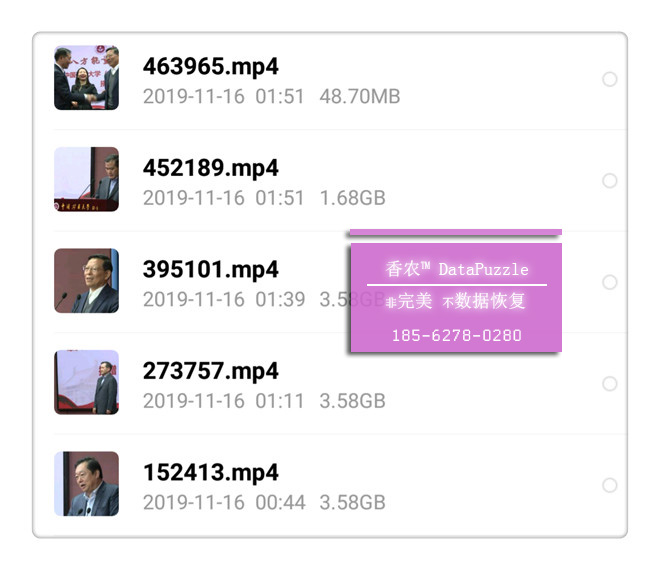
Task: Play the video 273757.mp4
Action: coord(211,372)
